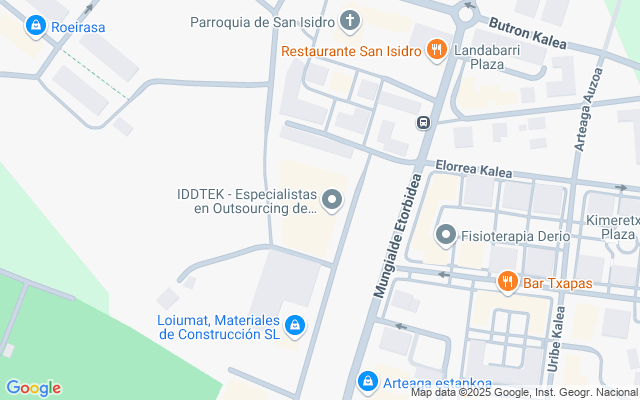Select the Roeirasa shop marker

tap(35, 24)
